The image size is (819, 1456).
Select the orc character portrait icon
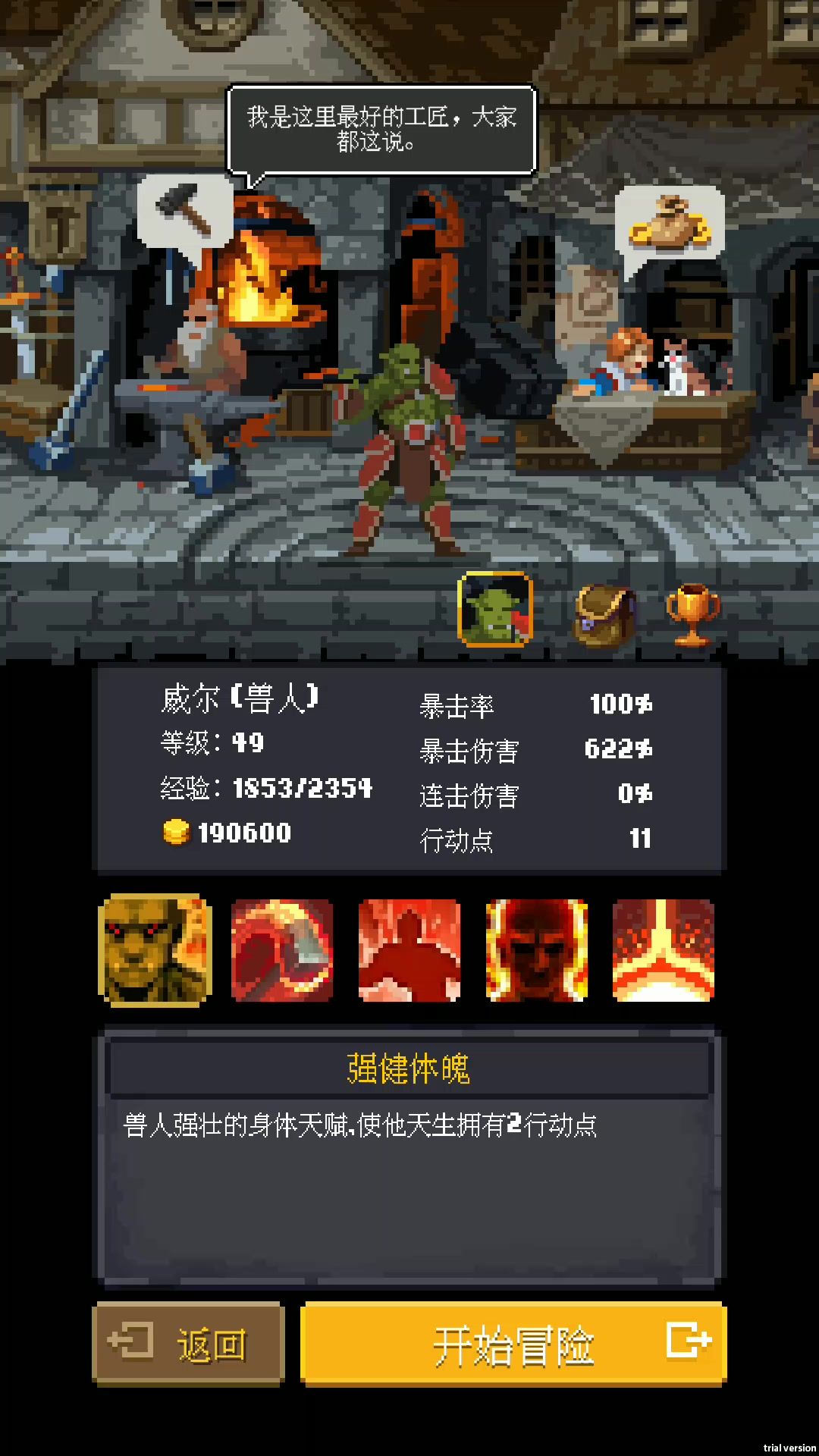click(x=495, y=610)
